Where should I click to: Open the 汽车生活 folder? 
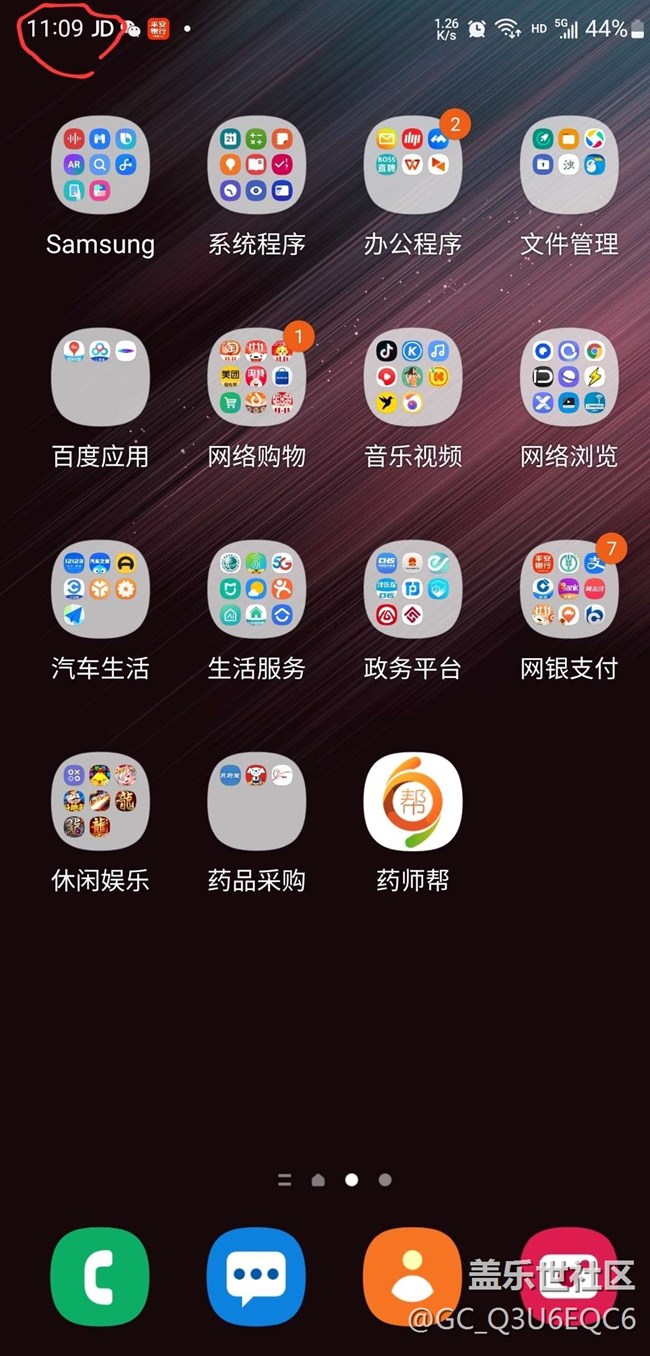pos(100,589)
